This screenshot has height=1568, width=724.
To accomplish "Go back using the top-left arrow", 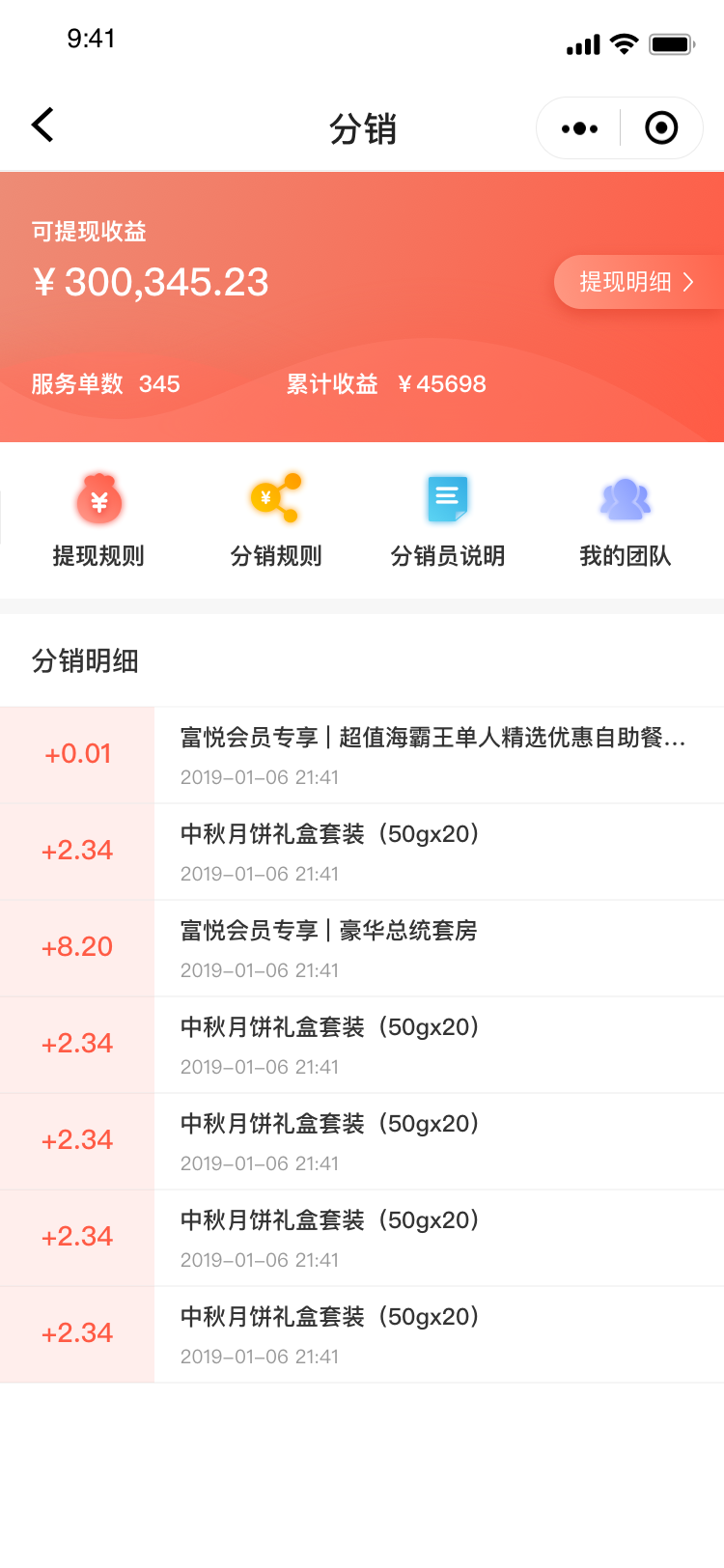I will [42, 126].
